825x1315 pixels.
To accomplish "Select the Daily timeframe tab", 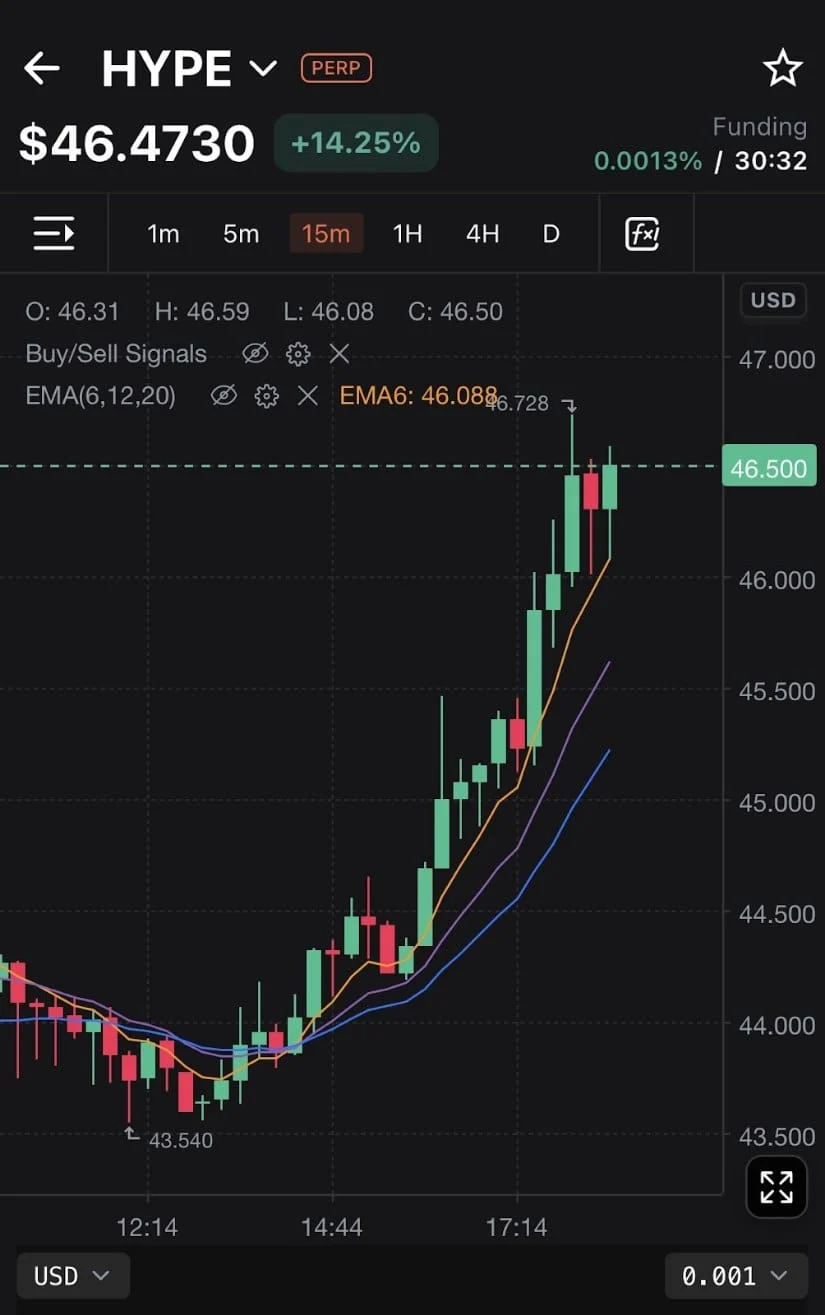I will point(551,233).
